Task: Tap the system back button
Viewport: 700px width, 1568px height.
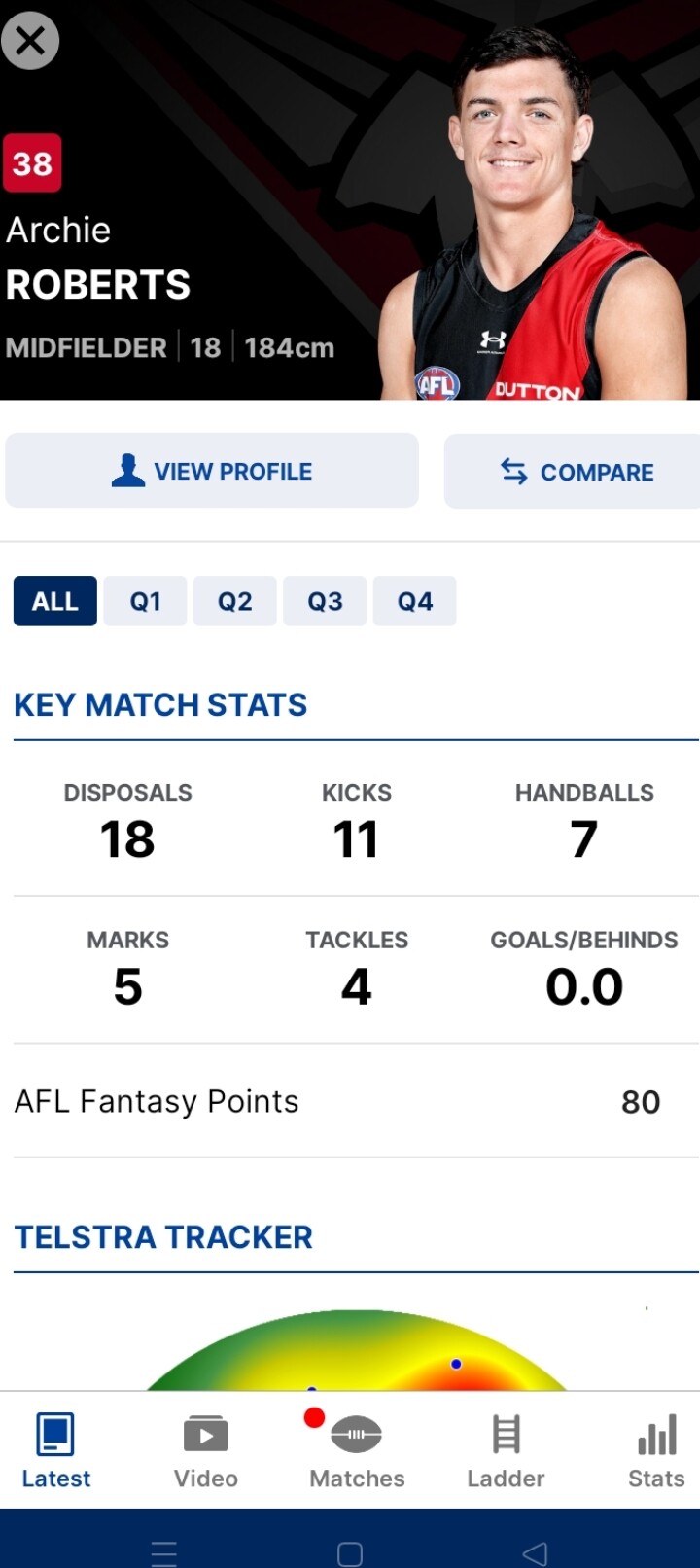Action: coord(535,1553)
